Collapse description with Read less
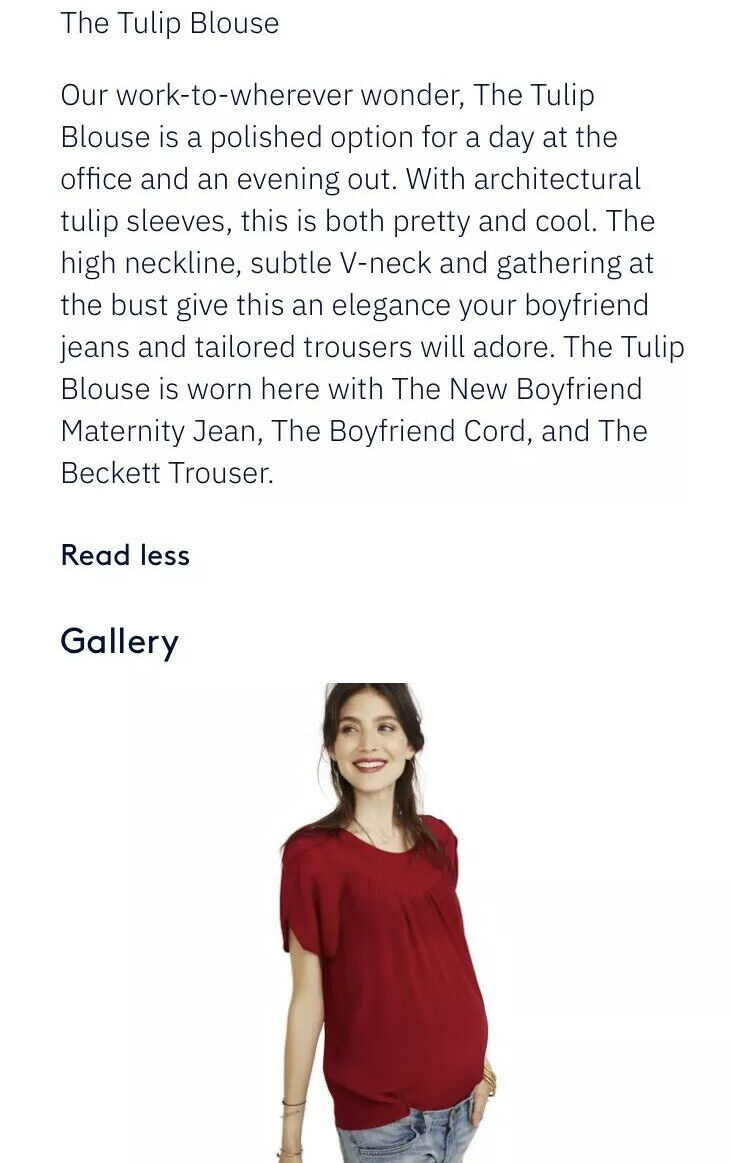 pyautogui.click(x=125, y=555)
